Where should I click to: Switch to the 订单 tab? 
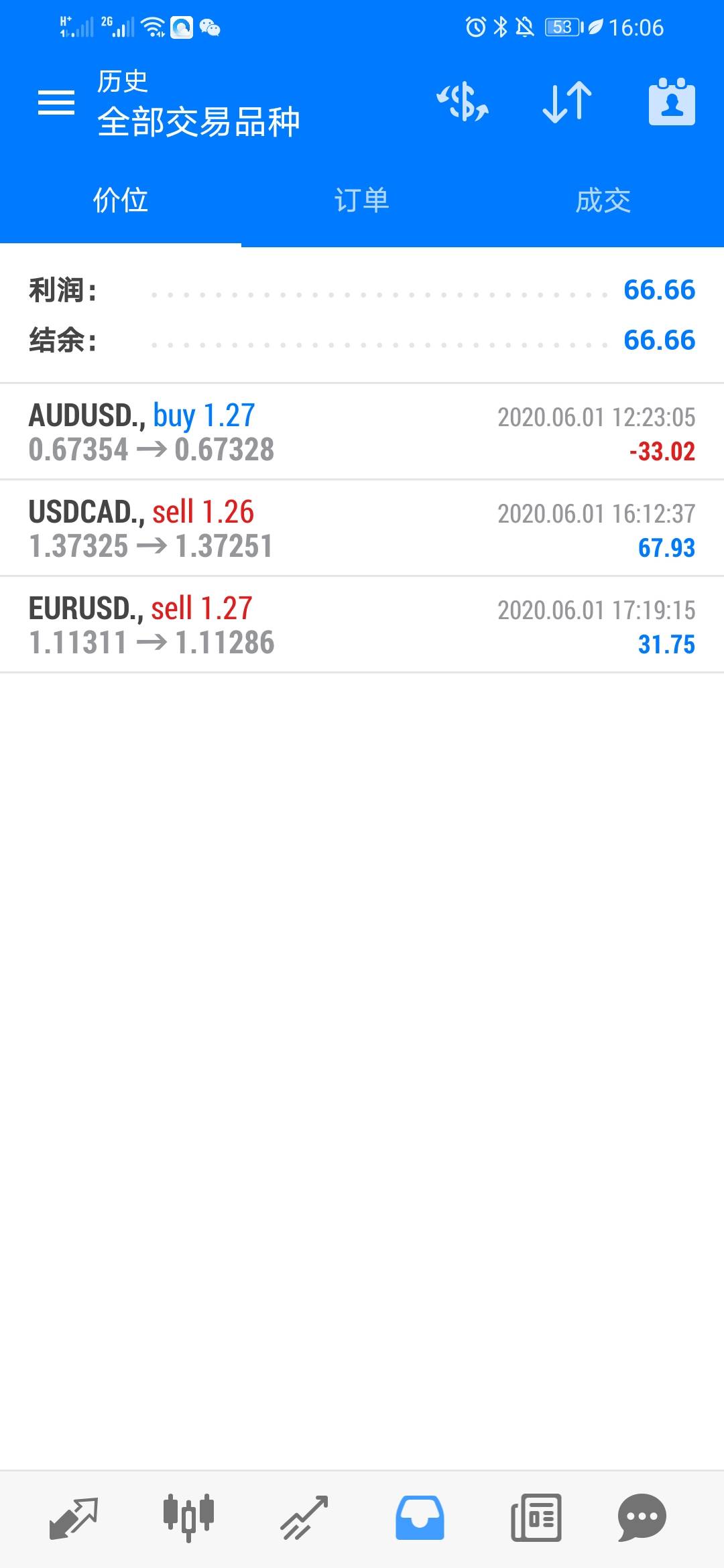pyautogui.click(x=362, y=200)
